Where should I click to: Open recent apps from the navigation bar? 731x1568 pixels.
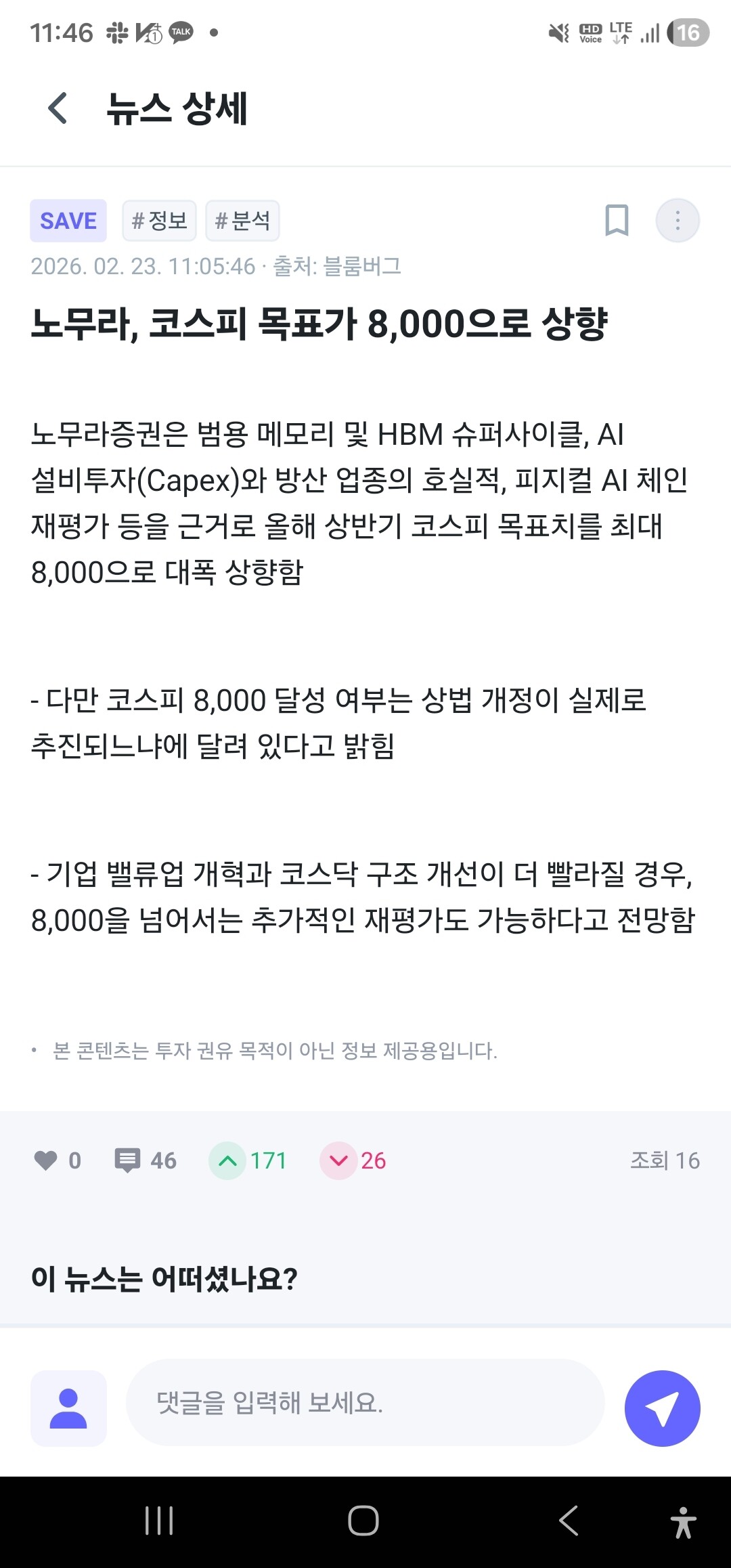(160, 1521)
